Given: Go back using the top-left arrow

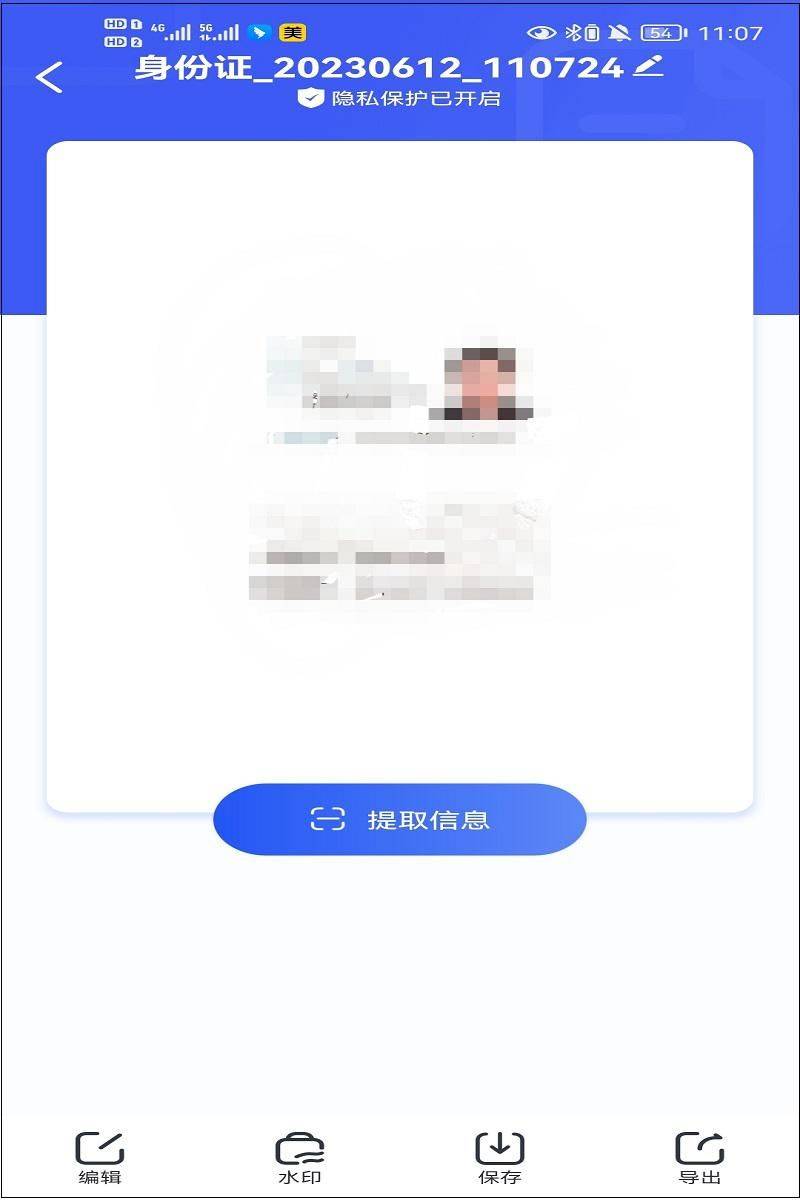Looking at the screenshot, I should point(49,77).
